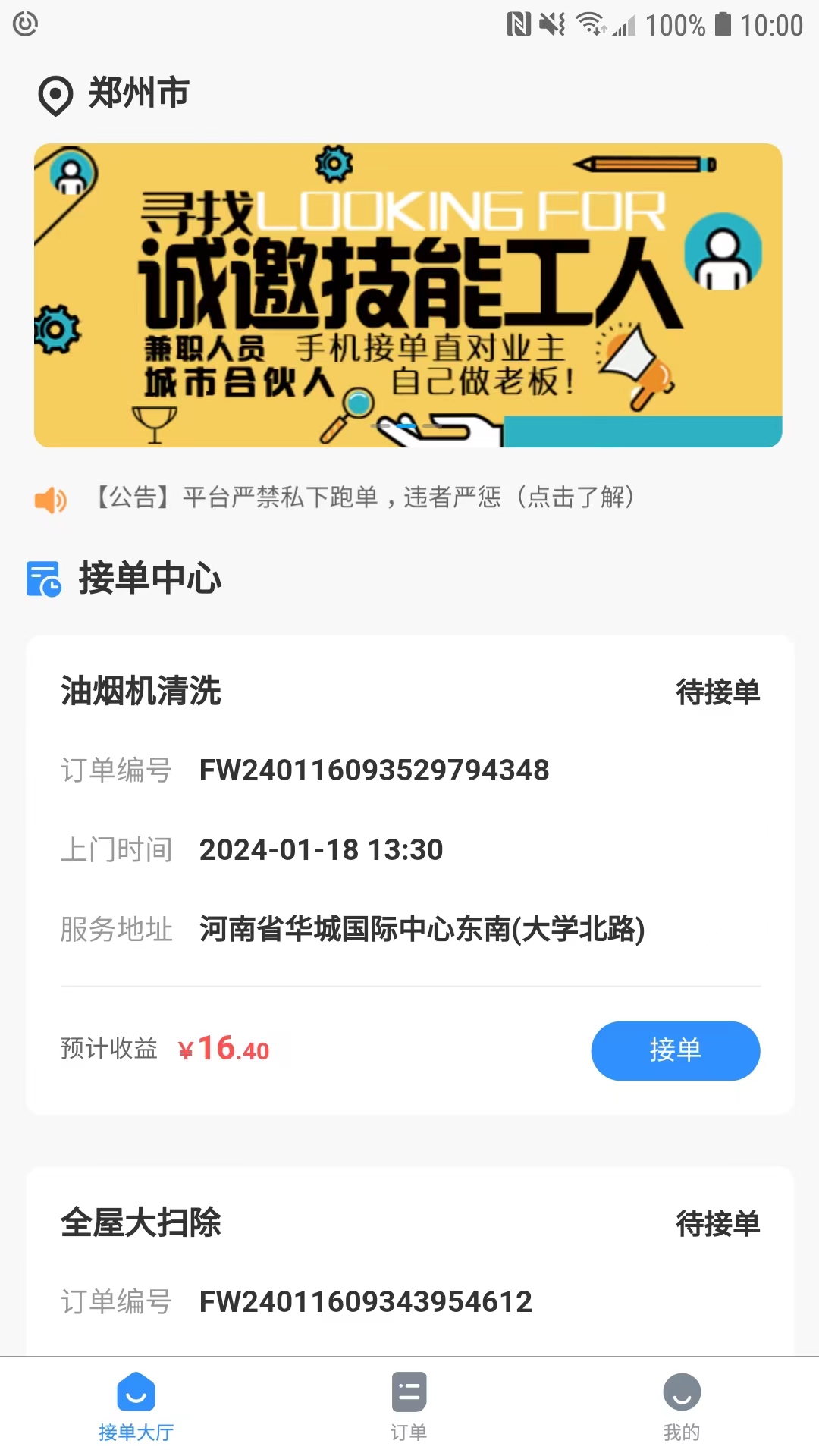Accept the 油烟机清洗 order with 接单
Screen dimensions: 819x1456
(x=675, y=1050)
